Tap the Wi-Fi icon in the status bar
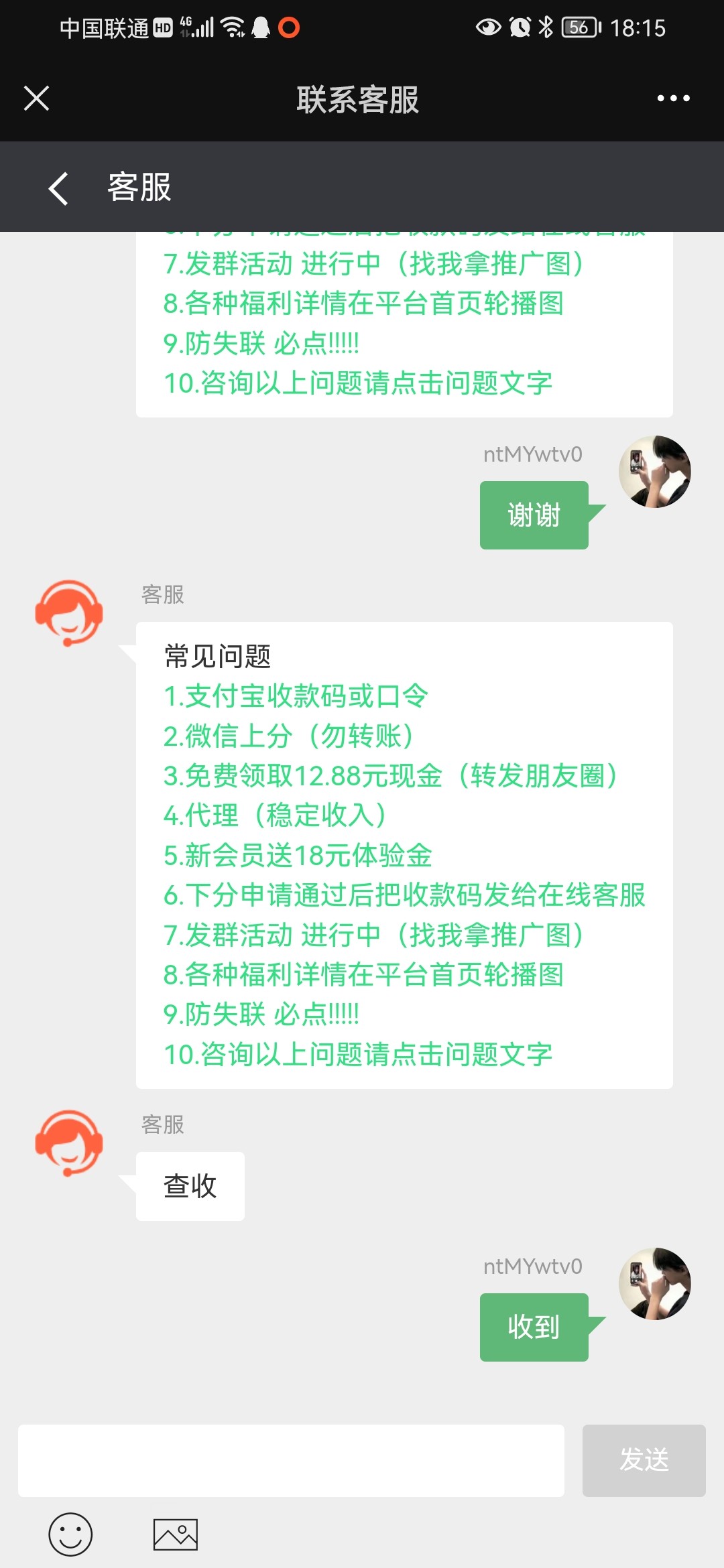Image resolution: width=724 pixels, height=1568 pixels. point(231,27)
